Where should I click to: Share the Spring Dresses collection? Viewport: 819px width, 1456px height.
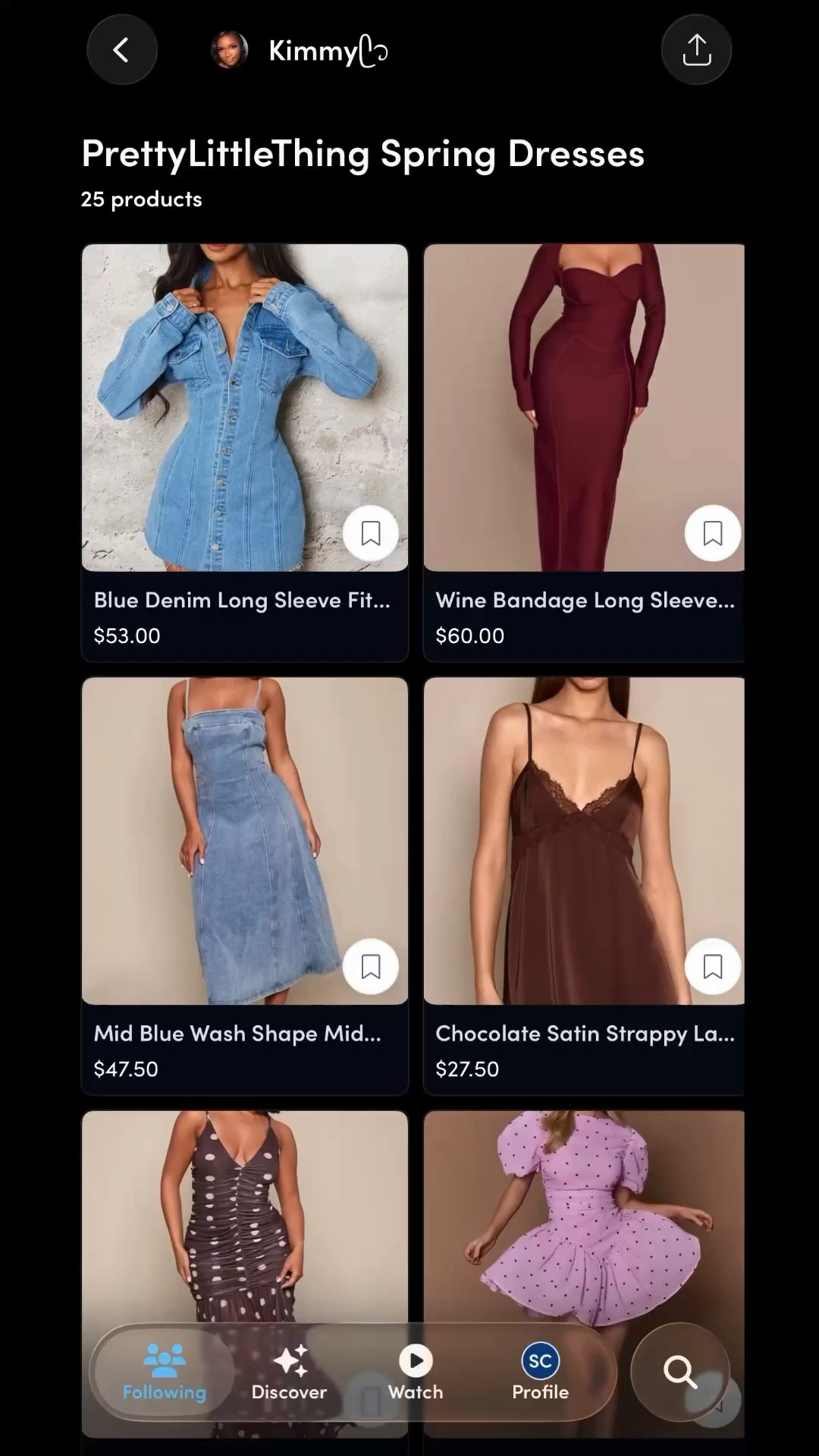(696, 49)
